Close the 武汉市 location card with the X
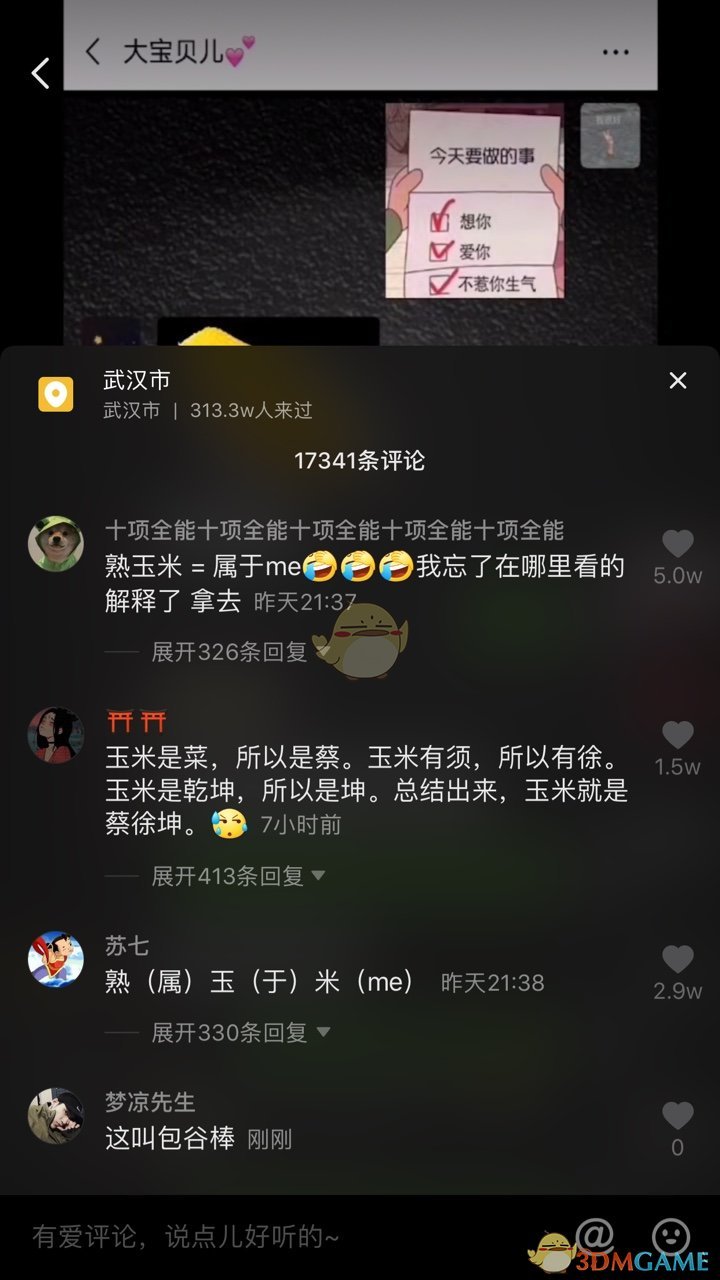720x1280 pixels. point(678,380)
